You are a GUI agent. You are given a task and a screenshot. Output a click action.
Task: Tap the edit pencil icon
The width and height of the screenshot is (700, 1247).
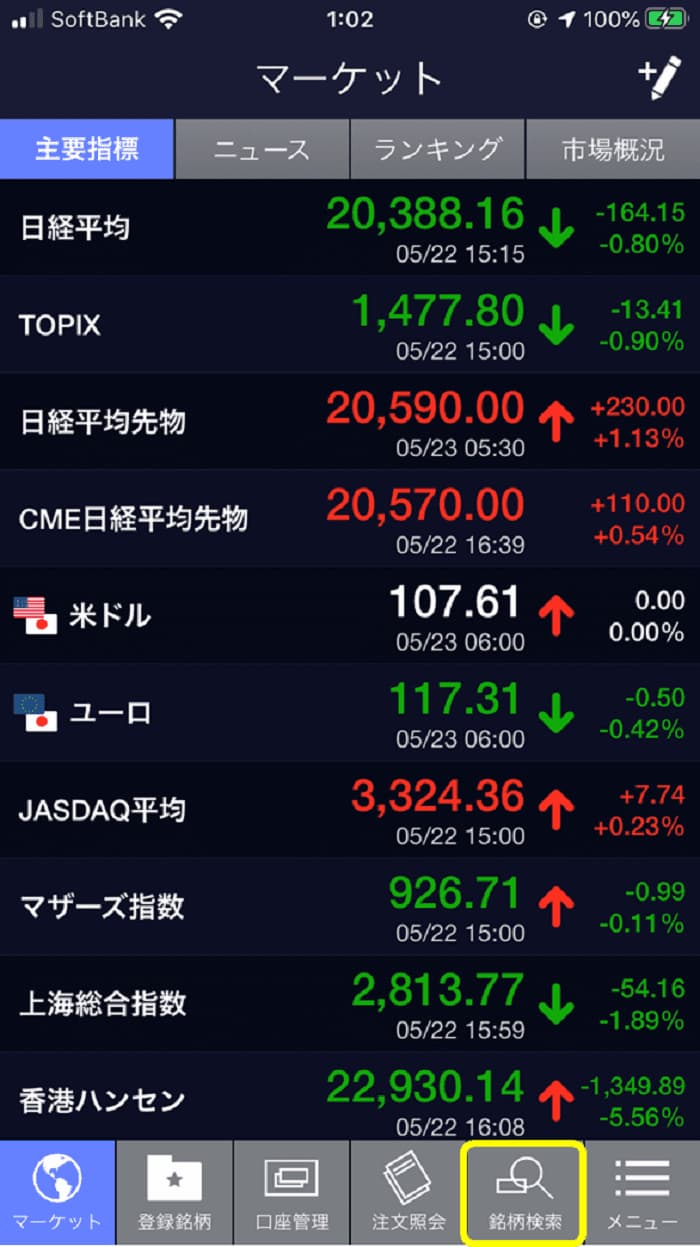coord(658,77)
